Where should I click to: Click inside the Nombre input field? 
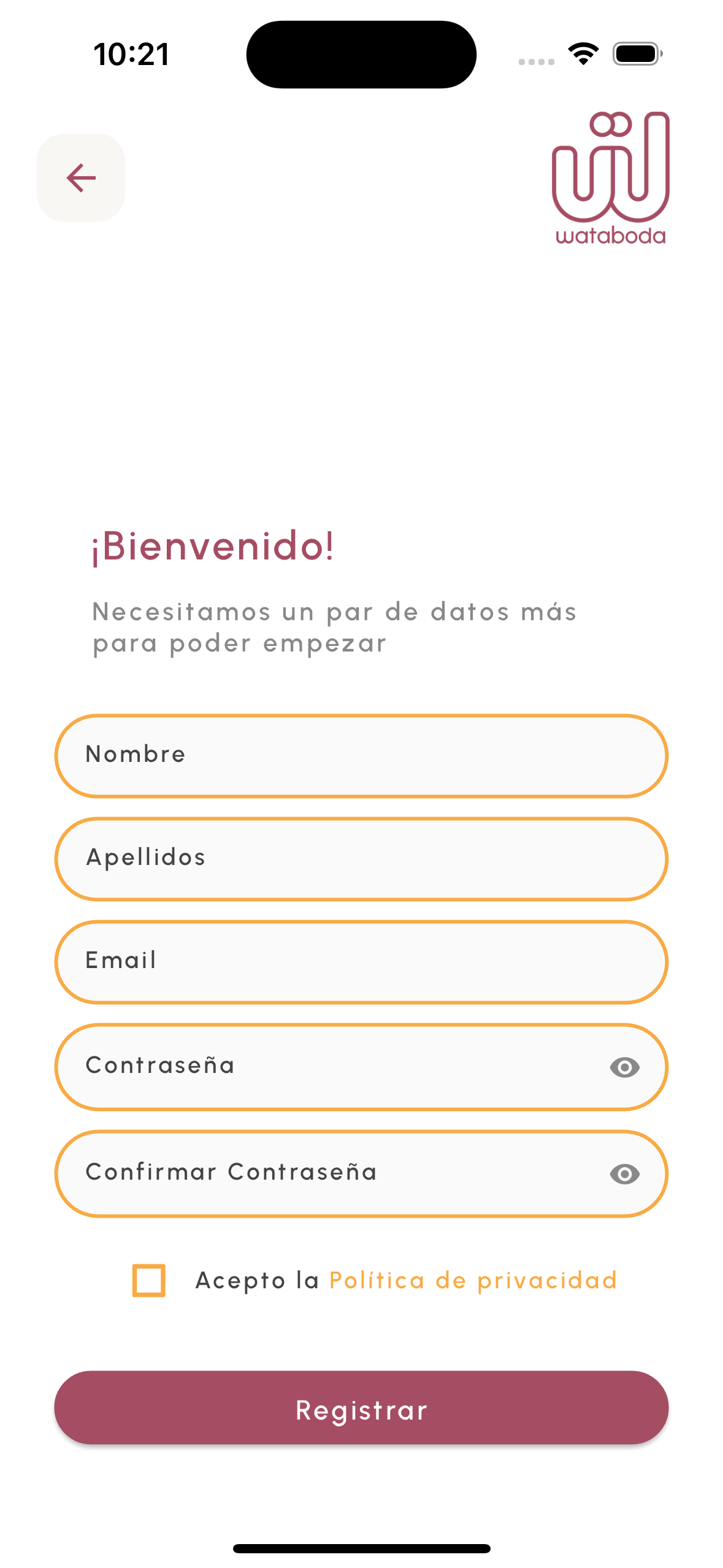361,755
